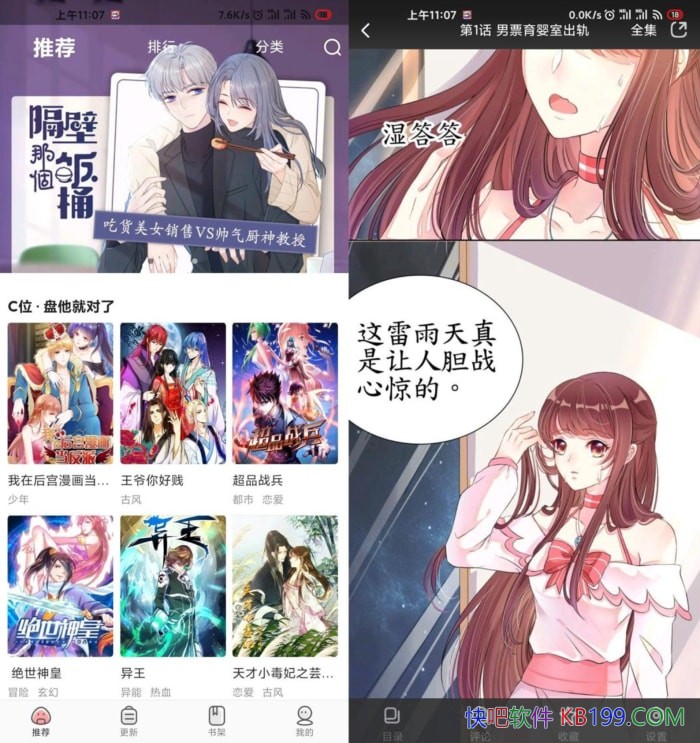Open the comic 王爷你好贱
This screenshot has height=743, width=700.
pos(173,393)
